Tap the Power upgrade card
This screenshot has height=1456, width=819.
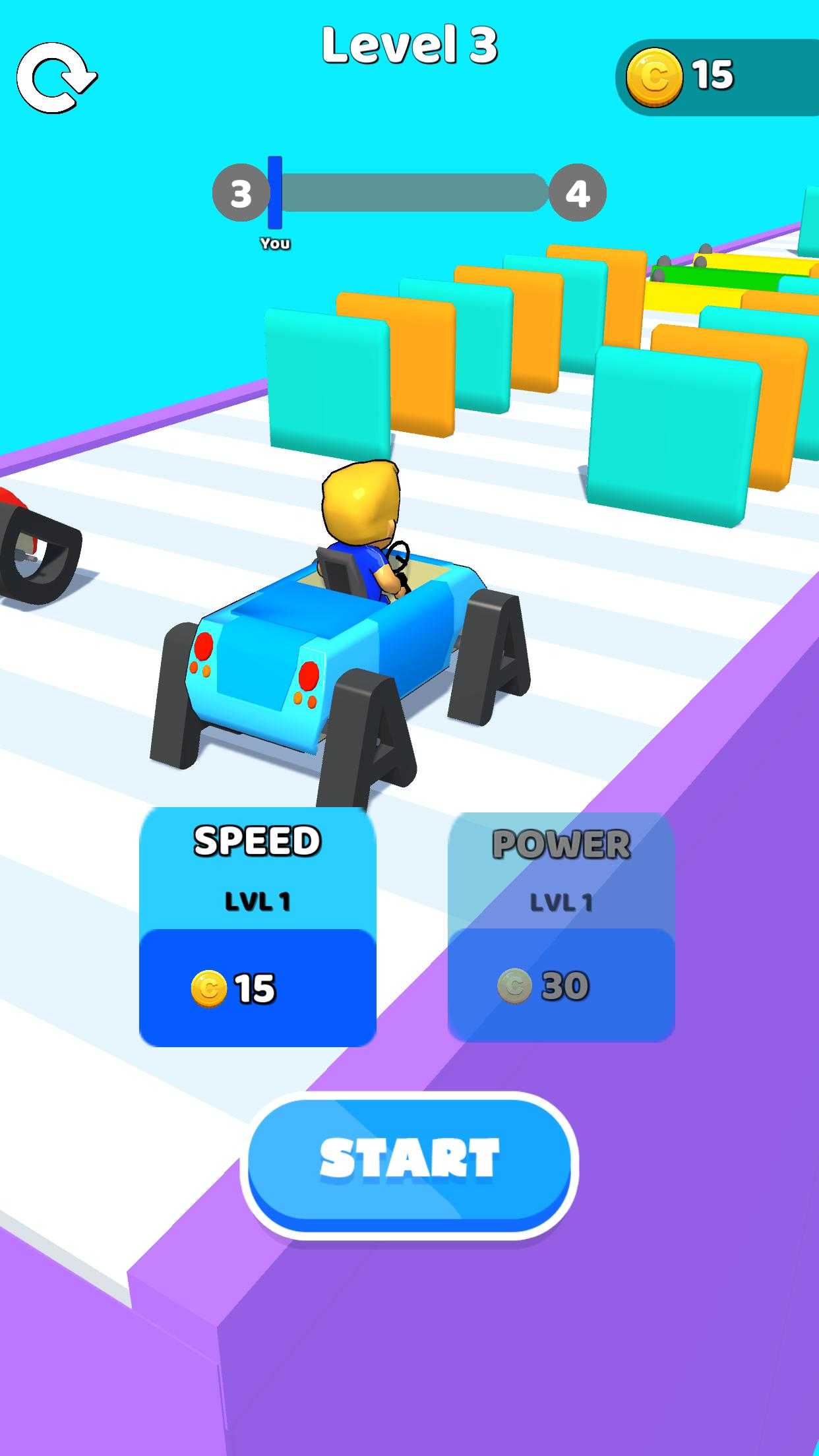[x=561, y=927]
